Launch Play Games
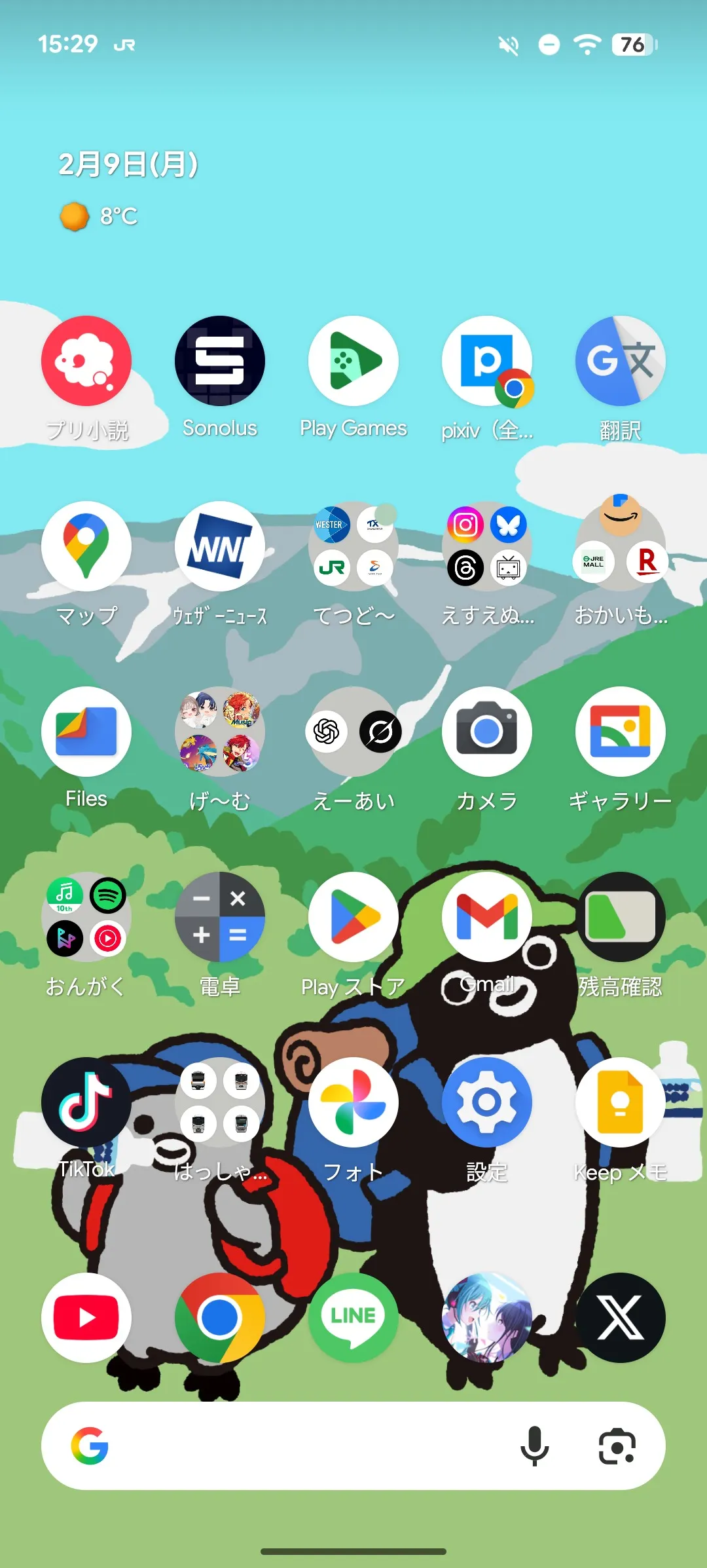Viewport: 707px width, 1568px height. 353,361
